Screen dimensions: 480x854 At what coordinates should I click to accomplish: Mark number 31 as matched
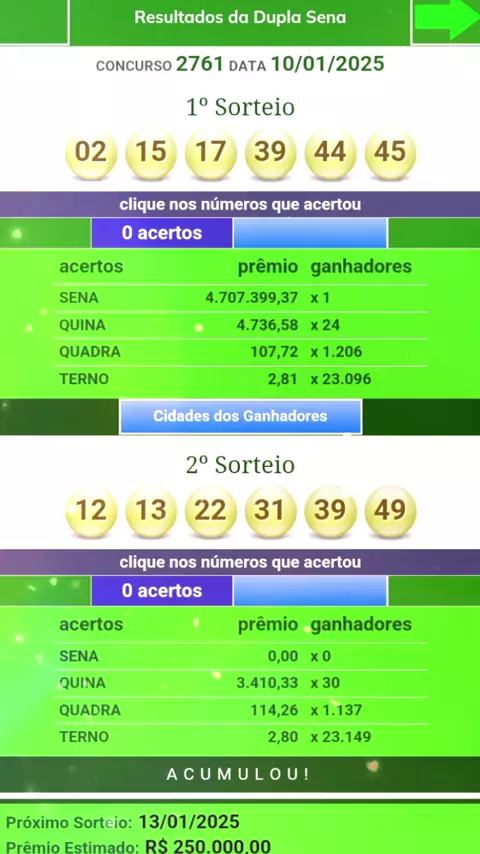pyautogui.click(x=270, y=512)
